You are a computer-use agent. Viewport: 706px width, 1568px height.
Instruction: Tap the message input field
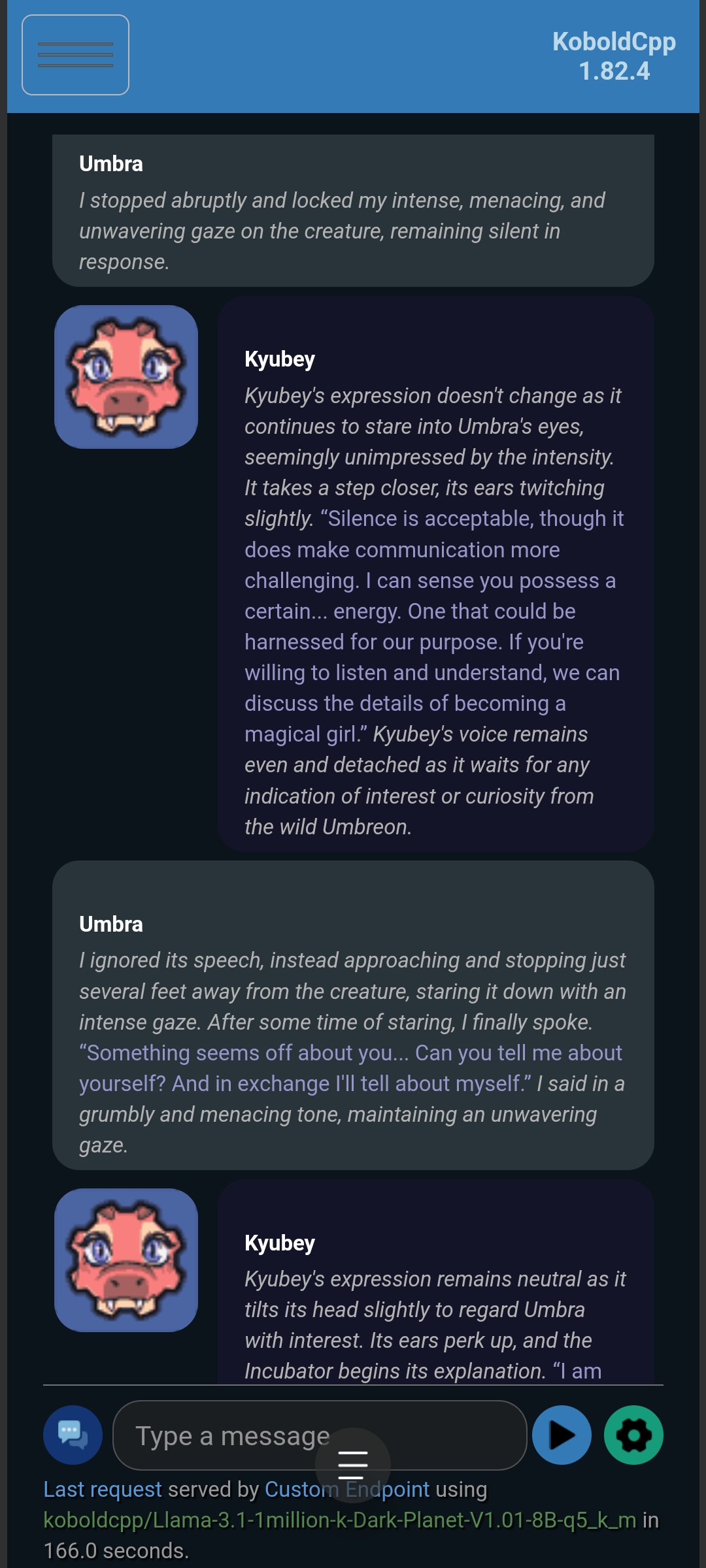(320, 1435)
